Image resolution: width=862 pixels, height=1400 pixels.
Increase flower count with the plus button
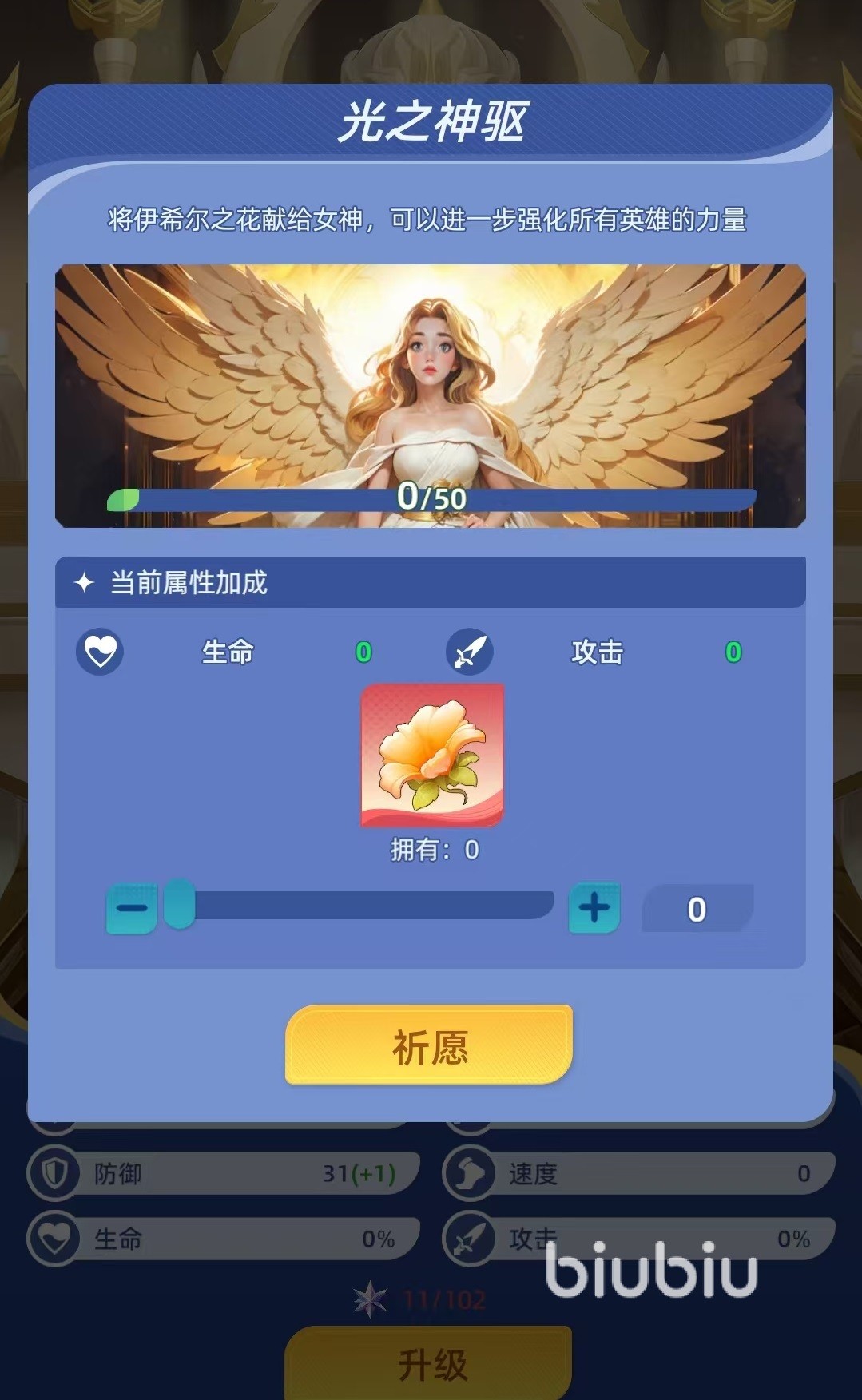(x=594, y=908)
